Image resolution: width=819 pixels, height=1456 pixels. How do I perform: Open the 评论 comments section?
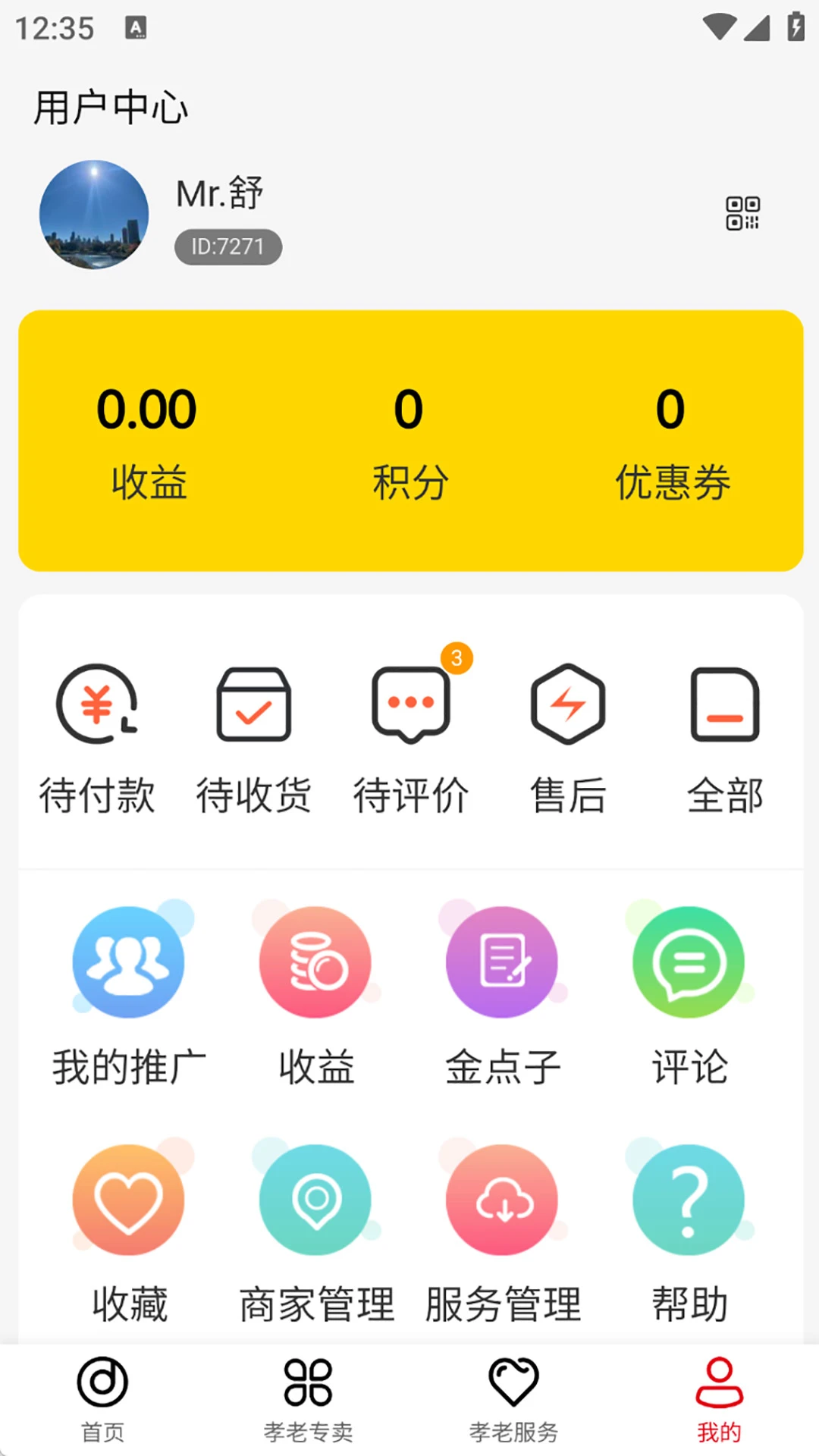(x=689, y=993)
